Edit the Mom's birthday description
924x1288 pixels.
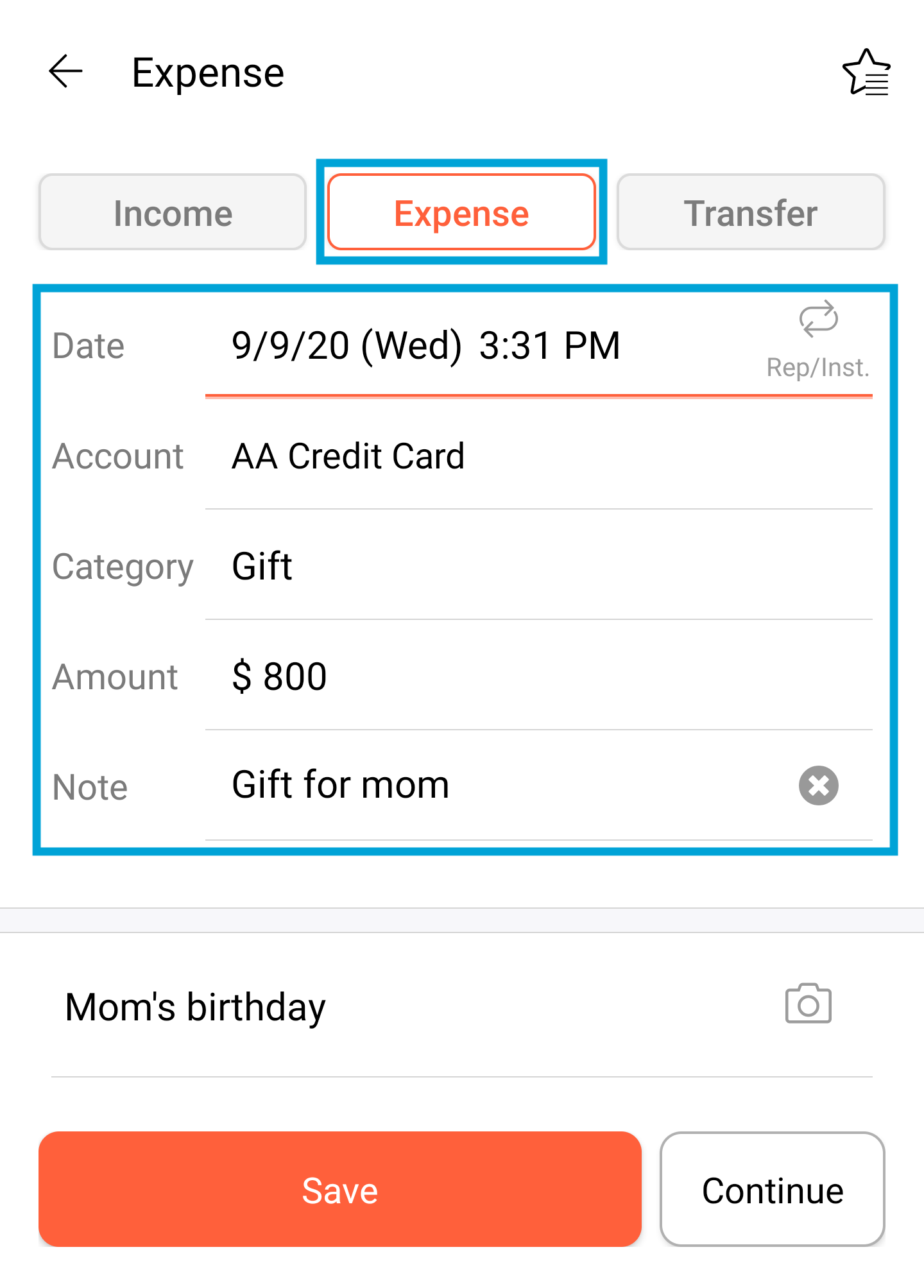tap(196, 1007)
